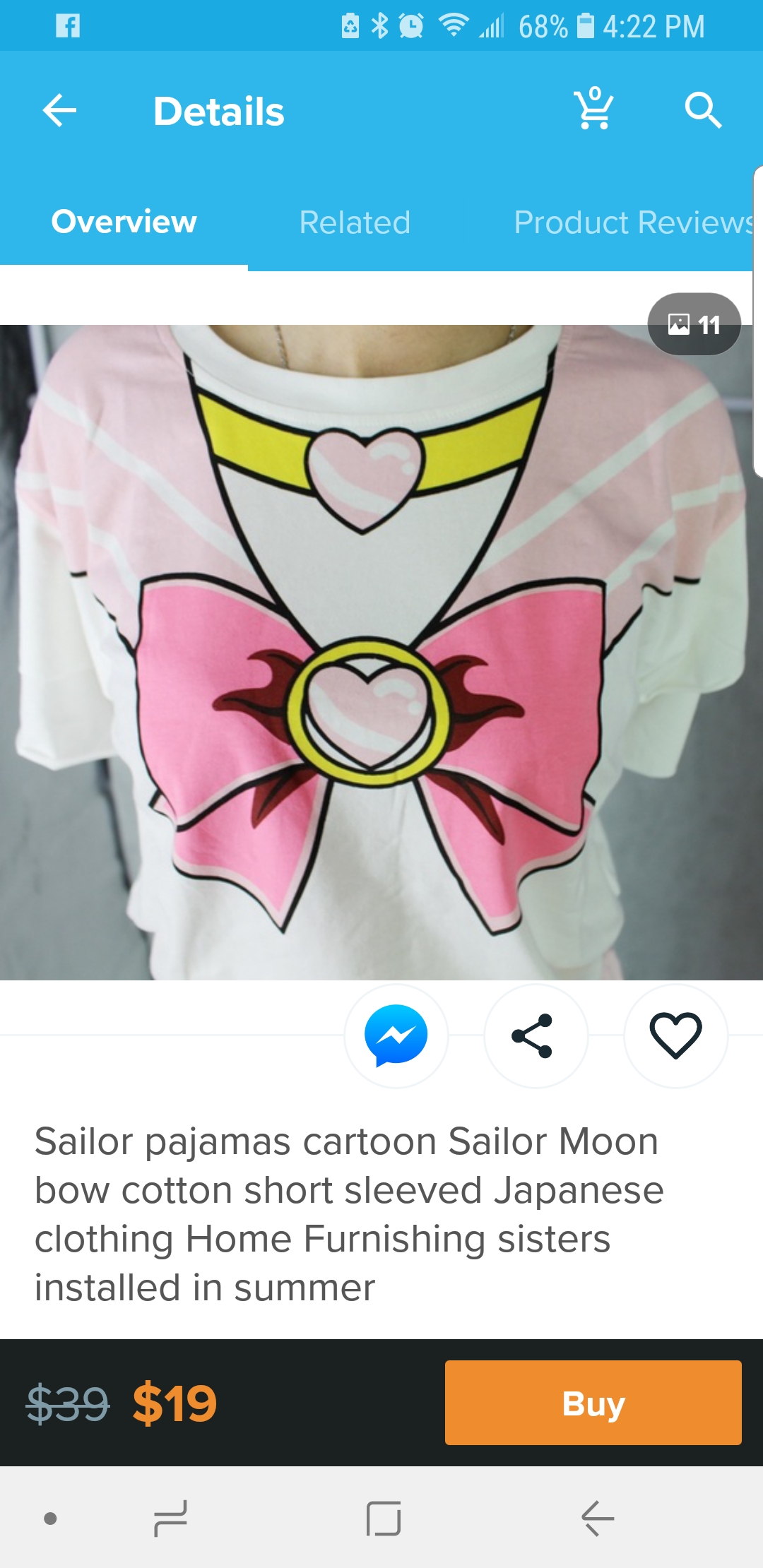Add product to wishlist with heart
The image size is (763, 1568).
point(675,1035)
